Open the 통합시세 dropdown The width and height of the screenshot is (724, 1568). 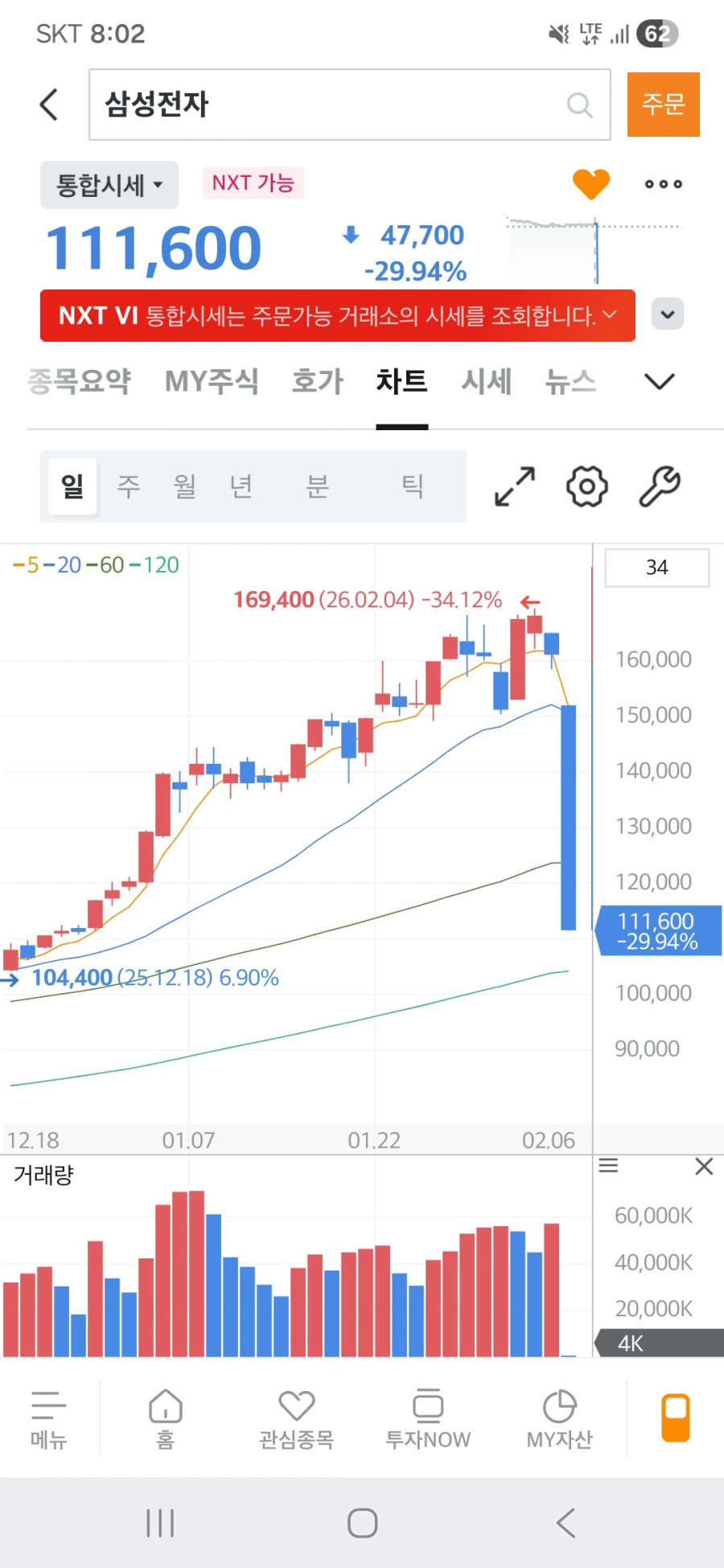tap(109, 185)
